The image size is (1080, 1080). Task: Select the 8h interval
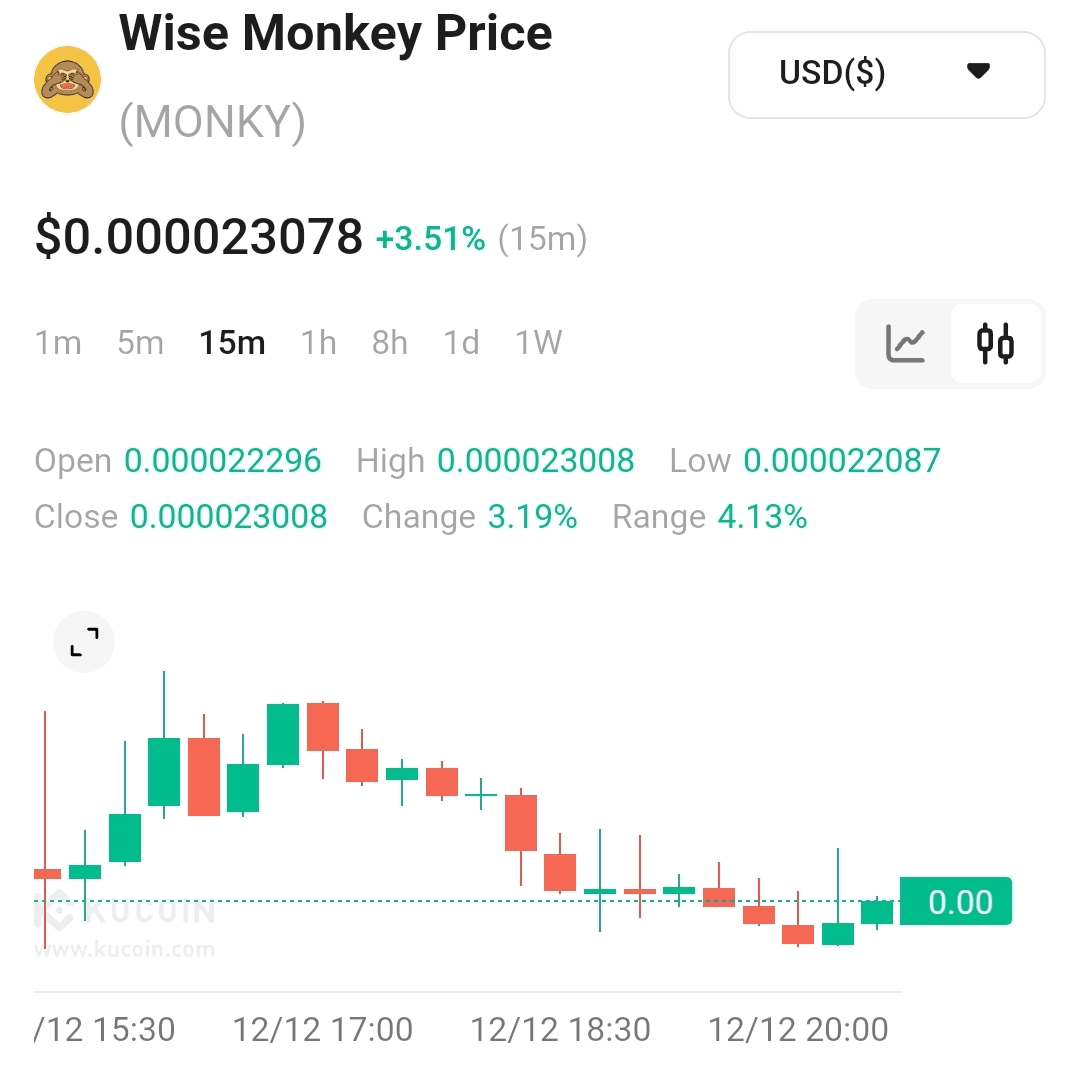[390, 343]
